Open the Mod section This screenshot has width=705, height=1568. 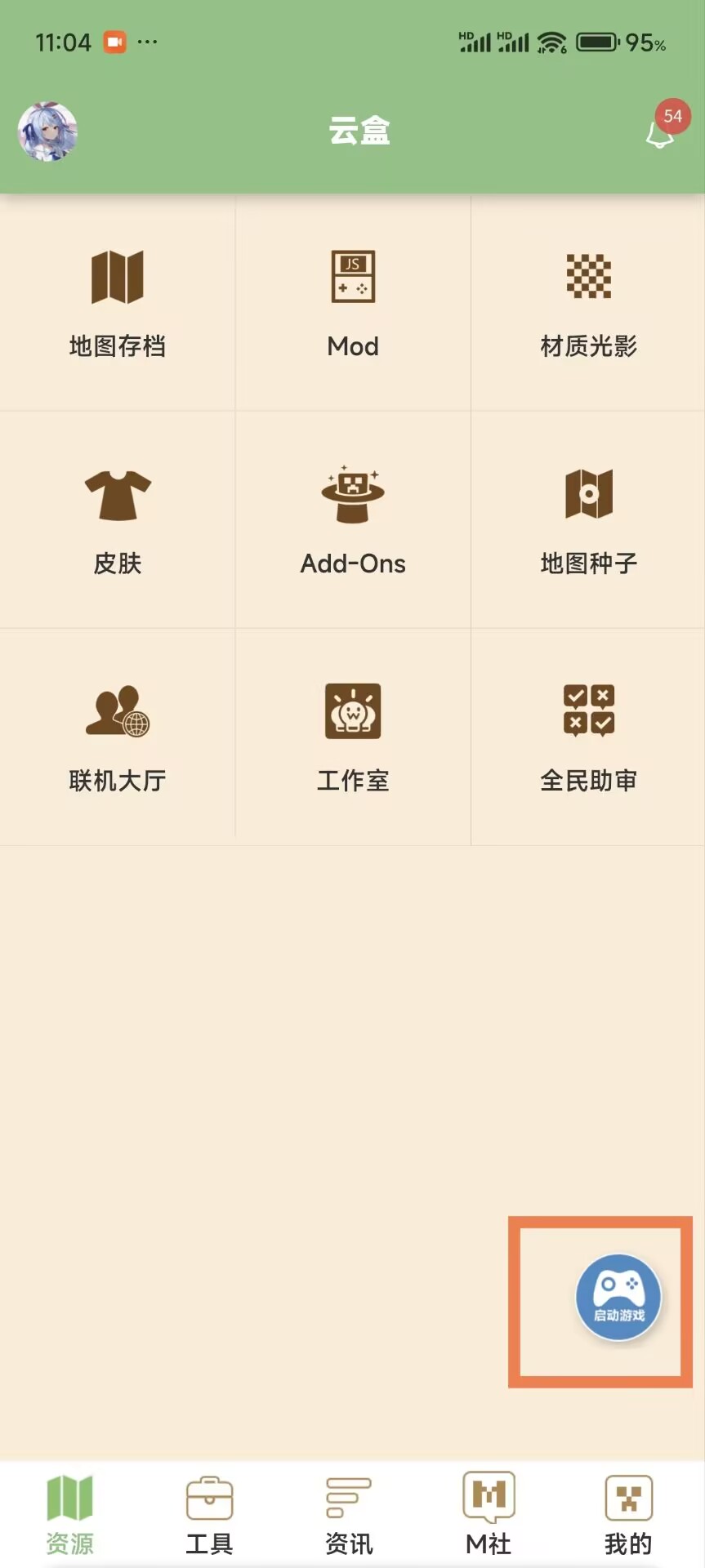[x=353, y=302]
